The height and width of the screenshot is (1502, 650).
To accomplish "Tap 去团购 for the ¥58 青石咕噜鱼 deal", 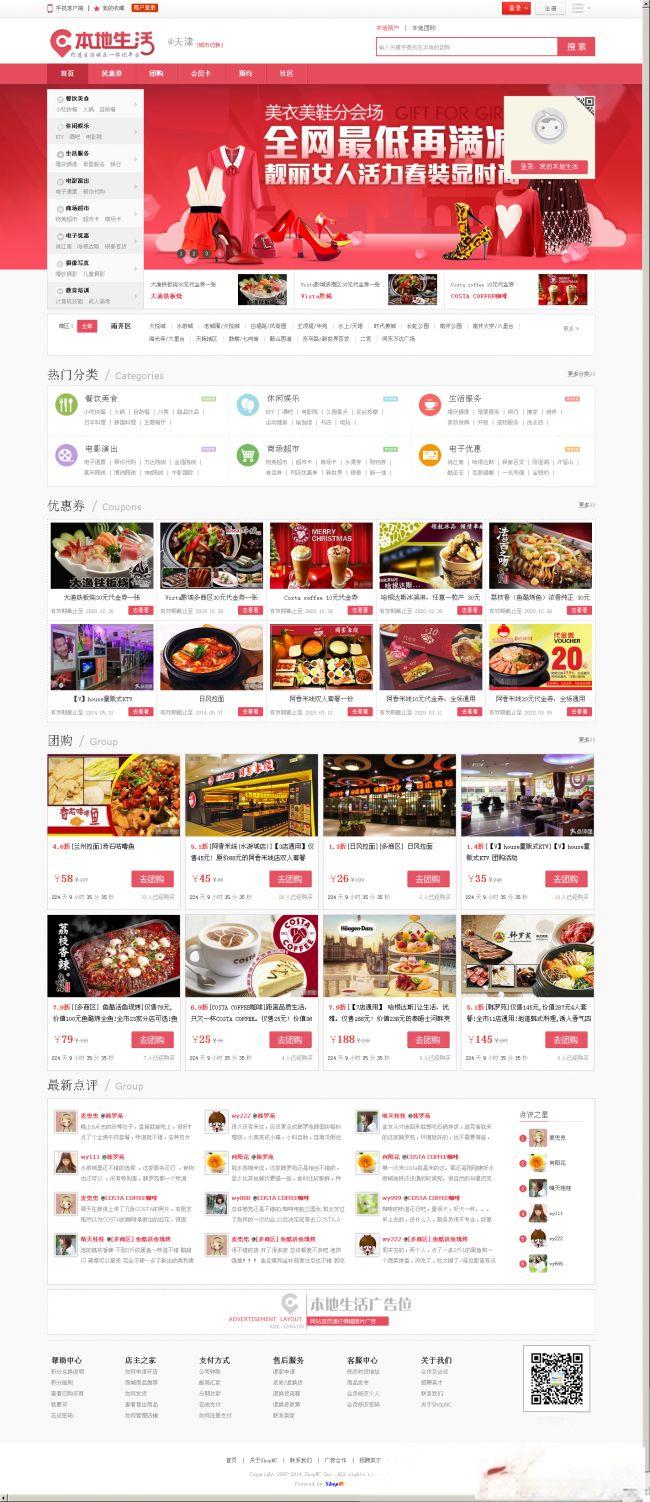I will (x=152, y=879).
